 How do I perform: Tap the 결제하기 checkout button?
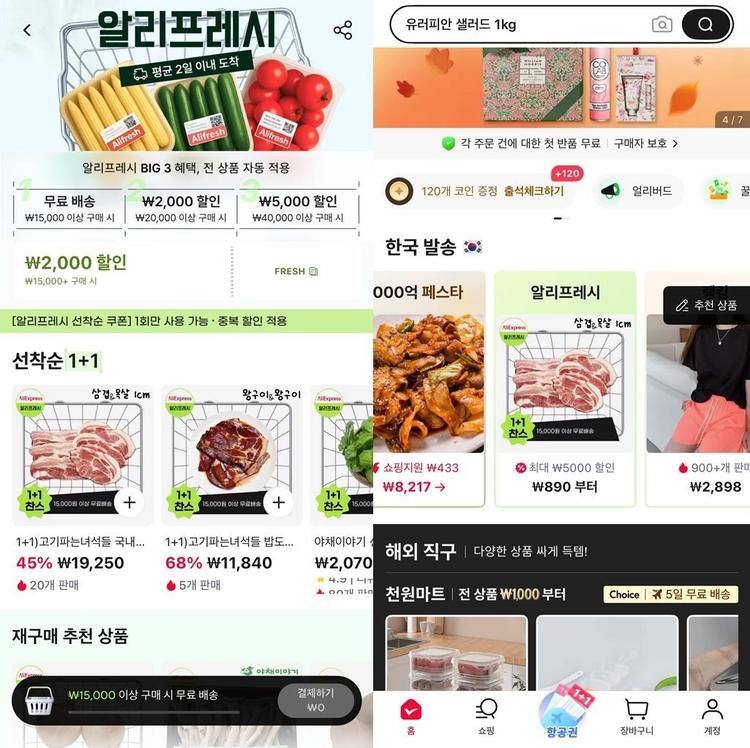(x=315, y=699)
